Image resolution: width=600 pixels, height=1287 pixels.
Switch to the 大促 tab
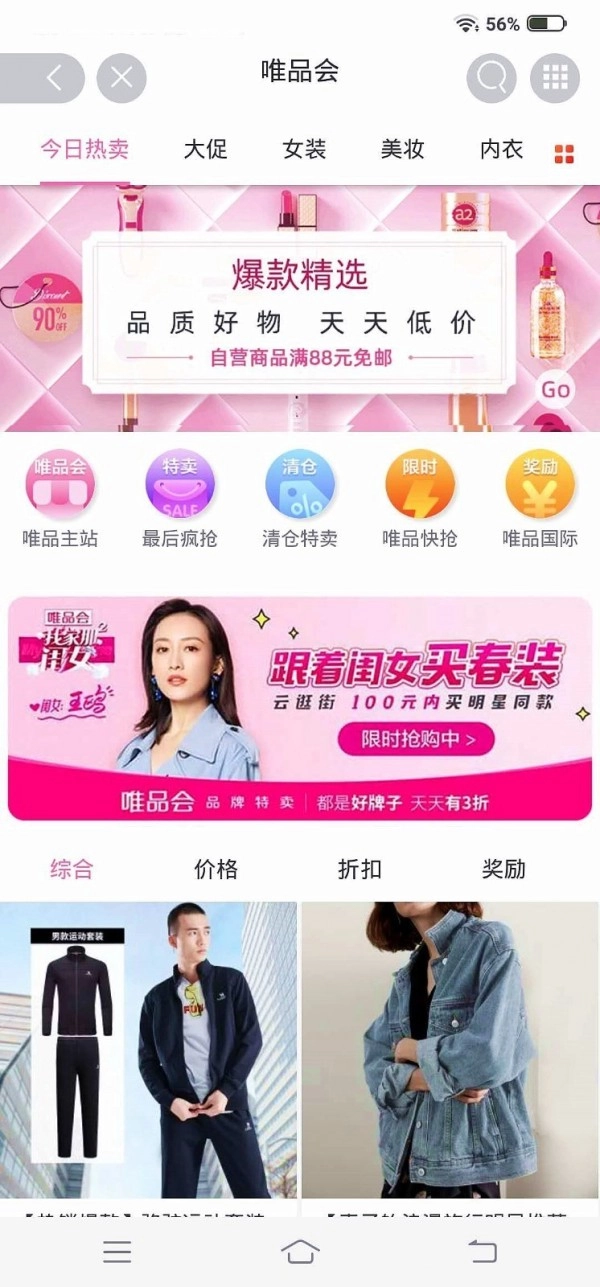(205, 150)
